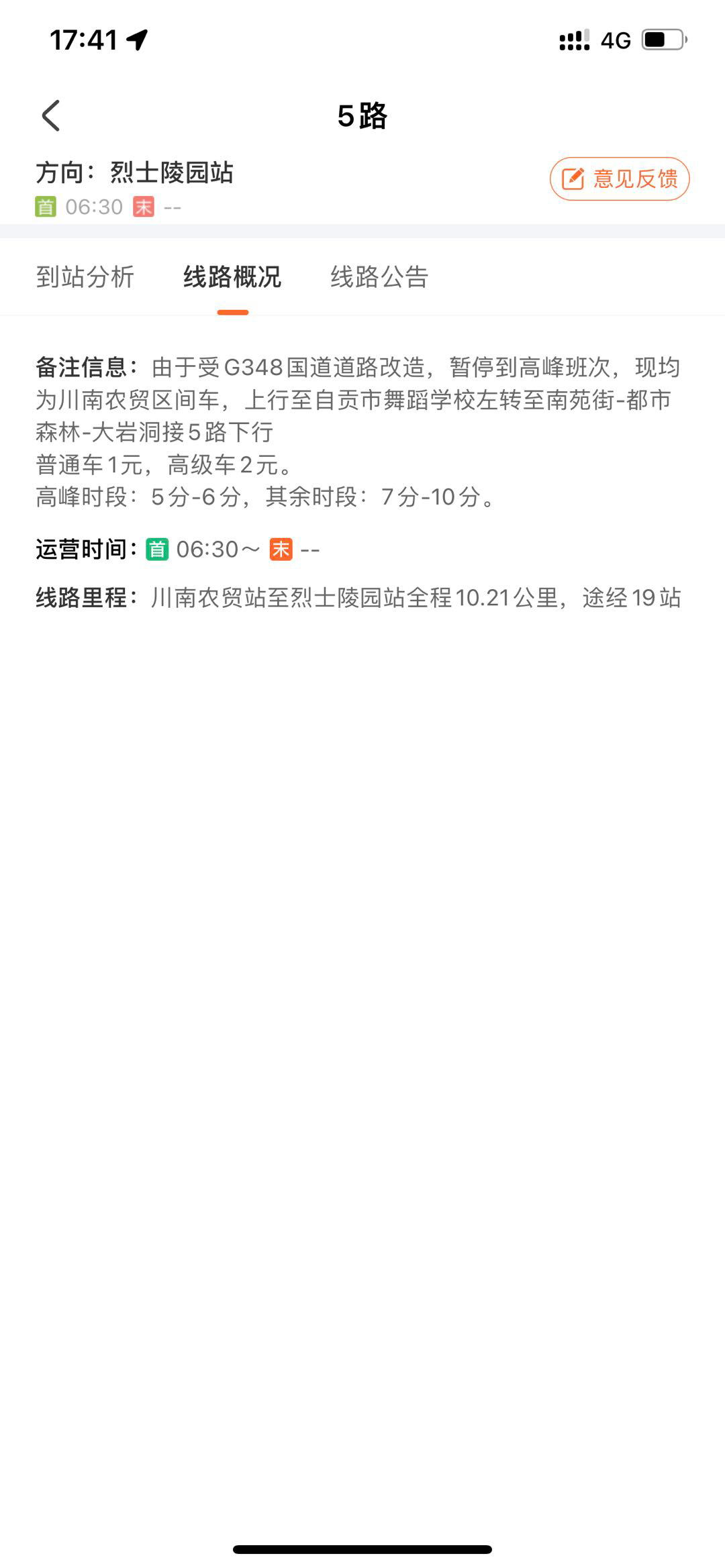Go back from the 5路 route page
This screenshot has height=1568, width=725.
tap(51, 116)
